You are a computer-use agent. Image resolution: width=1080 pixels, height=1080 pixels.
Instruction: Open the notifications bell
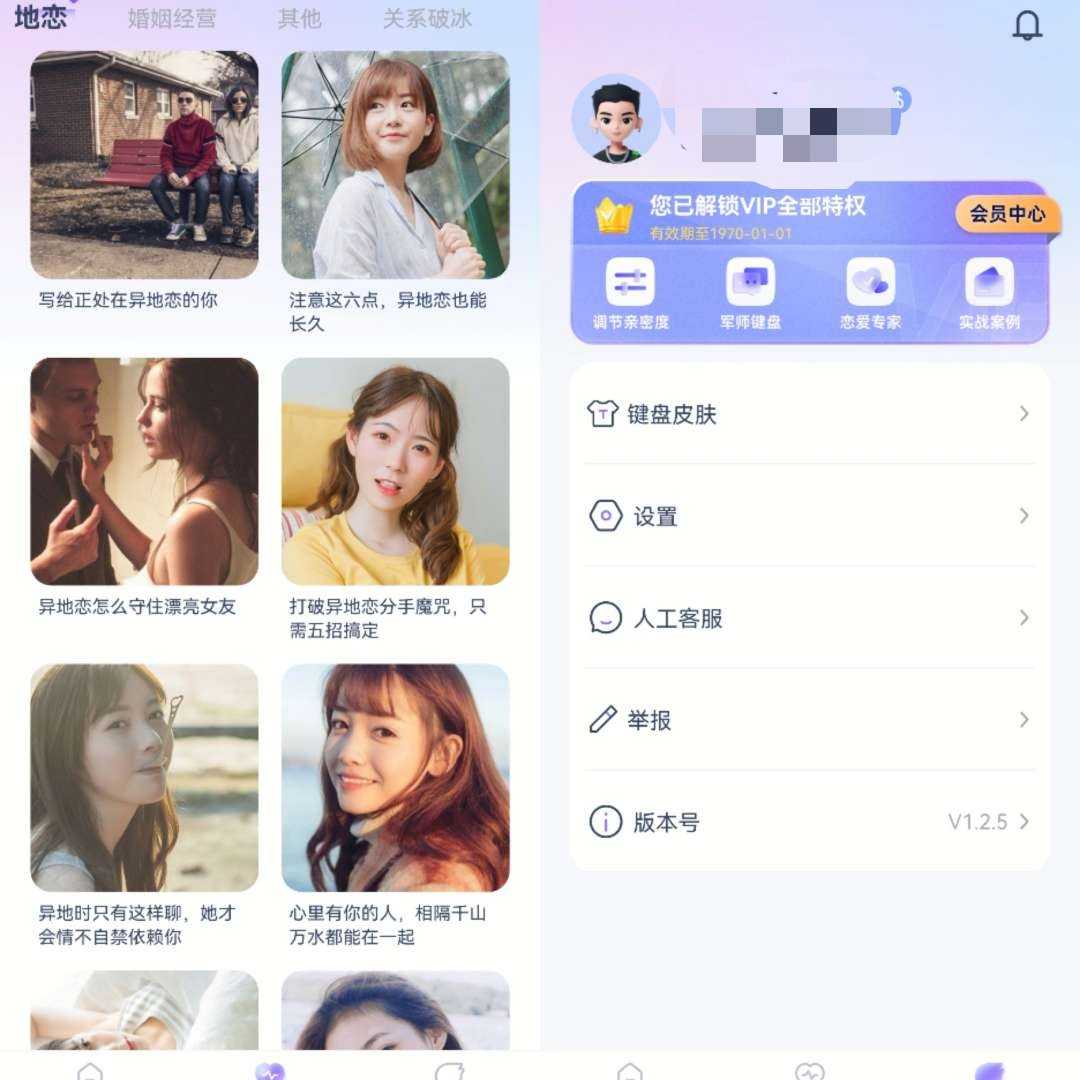tap(1027, 25)
